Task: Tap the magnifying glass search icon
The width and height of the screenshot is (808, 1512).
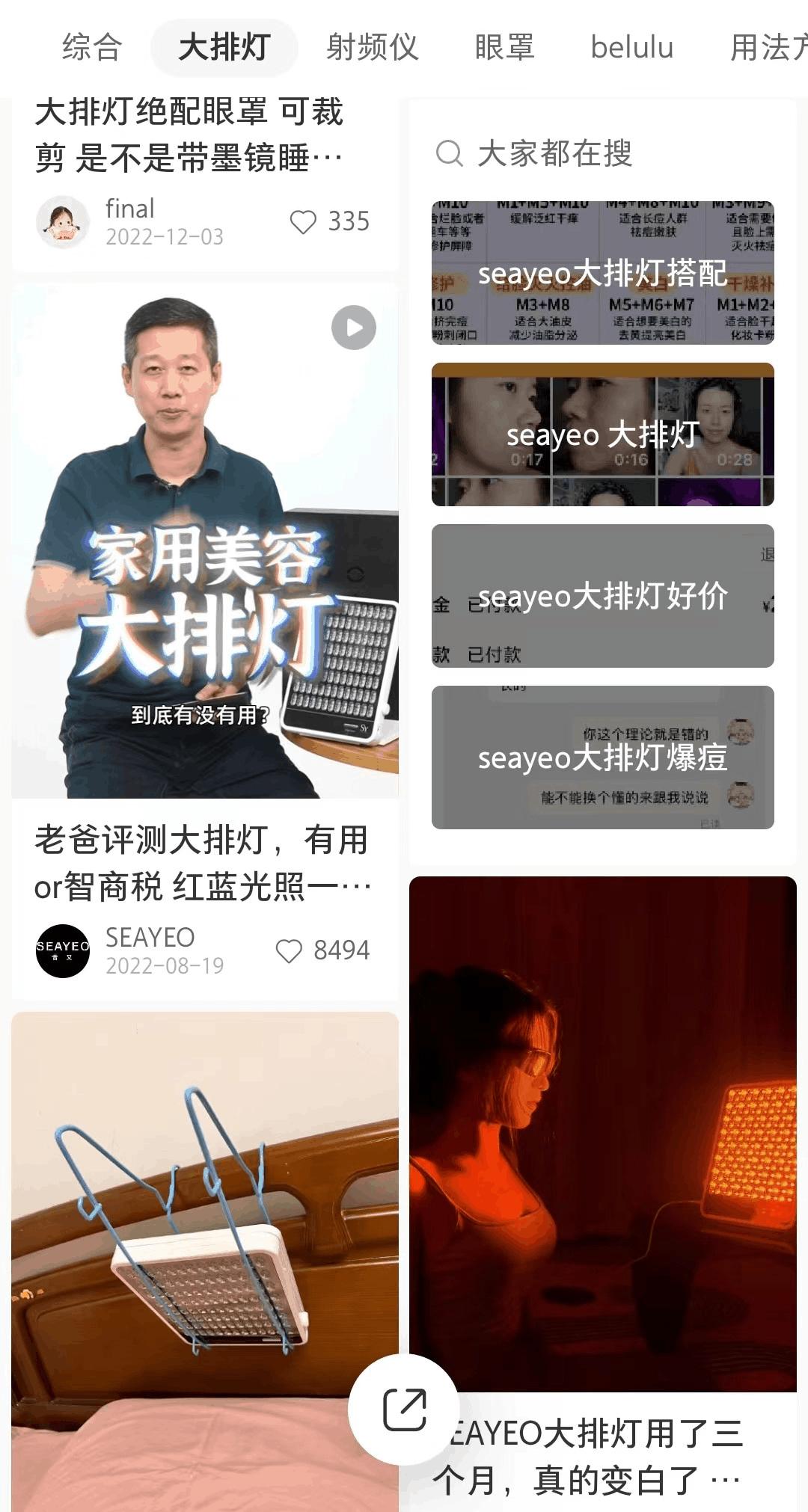Action: pos(449,152)
